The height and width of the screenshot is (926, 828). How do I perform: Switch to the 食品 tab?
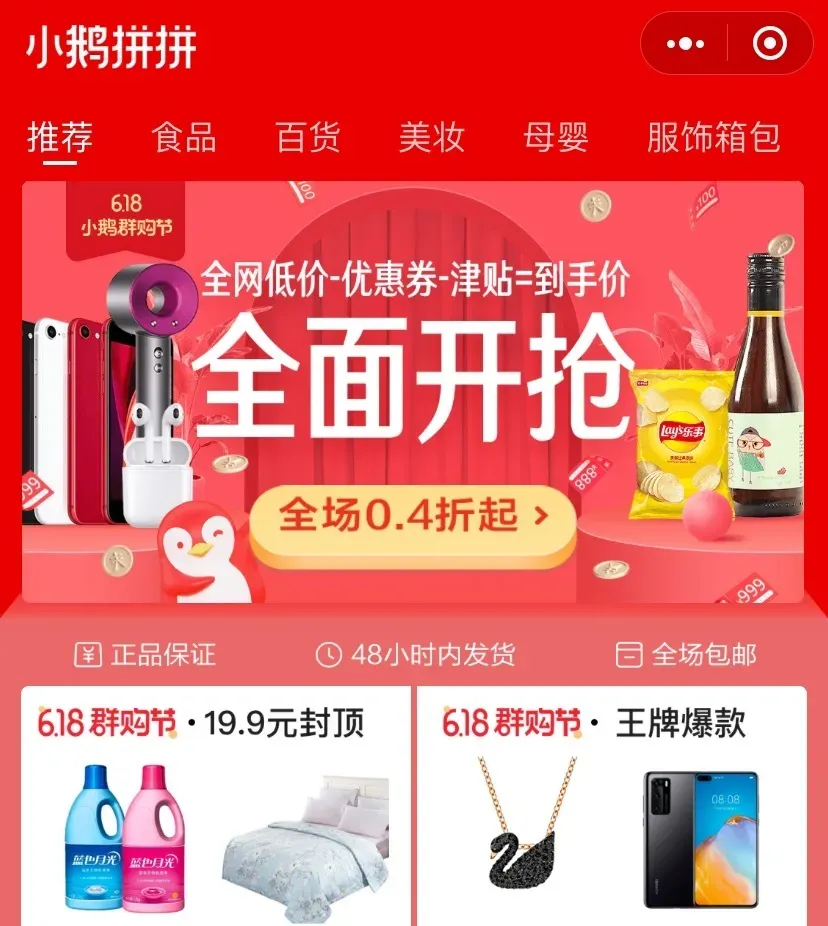(184, 137)
